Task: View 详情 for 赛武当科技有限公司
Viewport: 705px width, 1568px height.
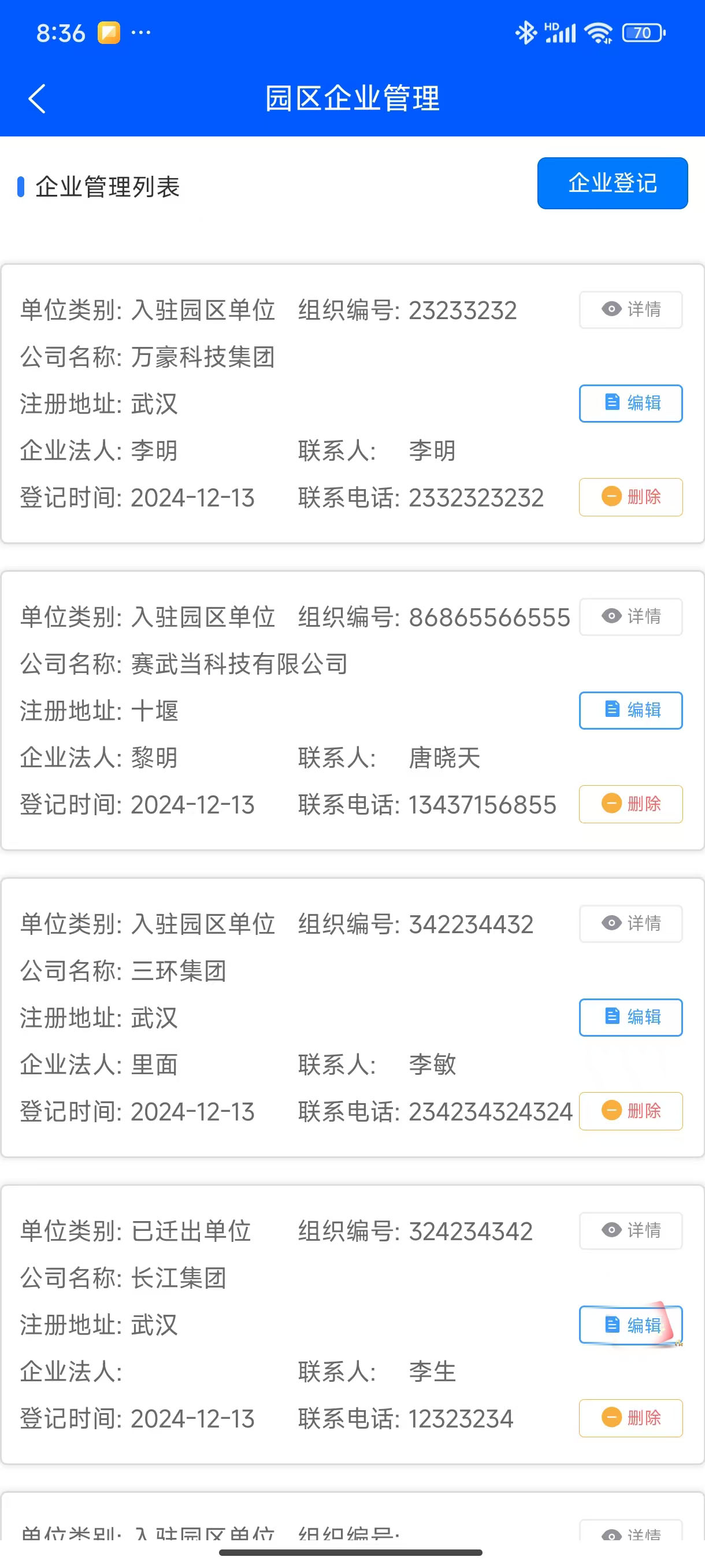Action: click(x=630, y=616)
